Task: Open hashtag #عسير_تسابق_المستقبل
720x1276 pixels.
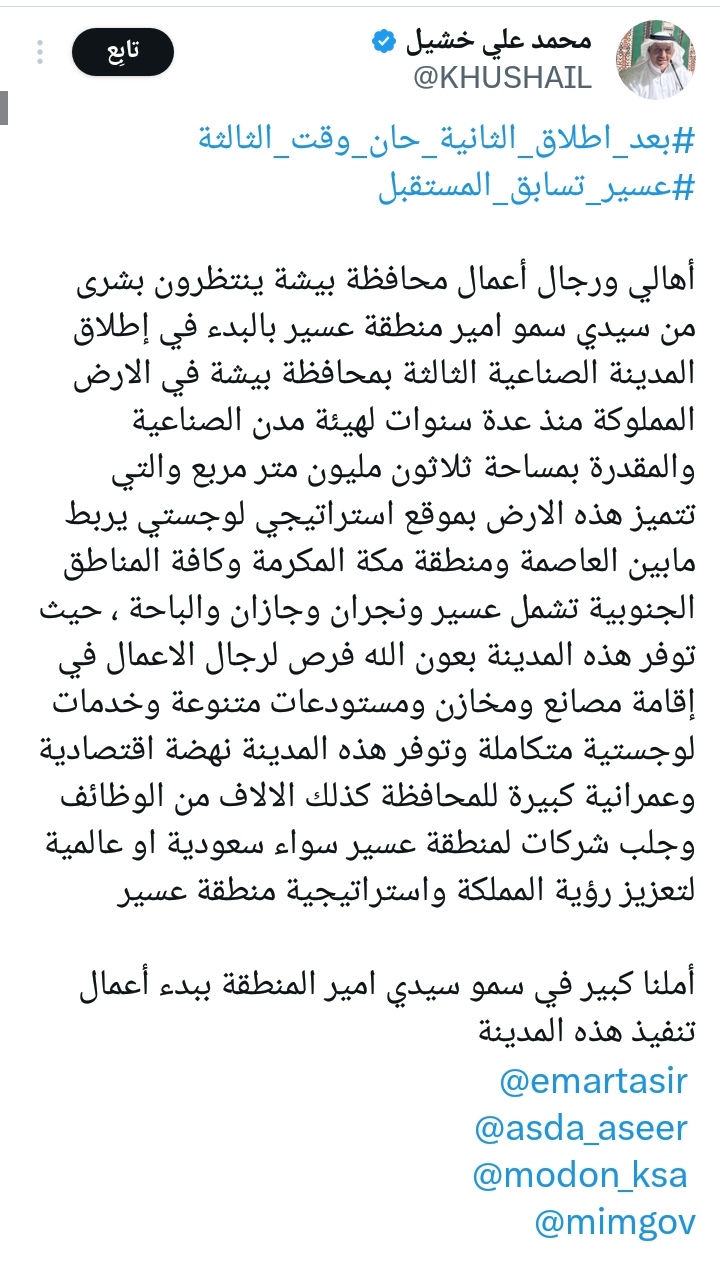Action: click(535, 187)
